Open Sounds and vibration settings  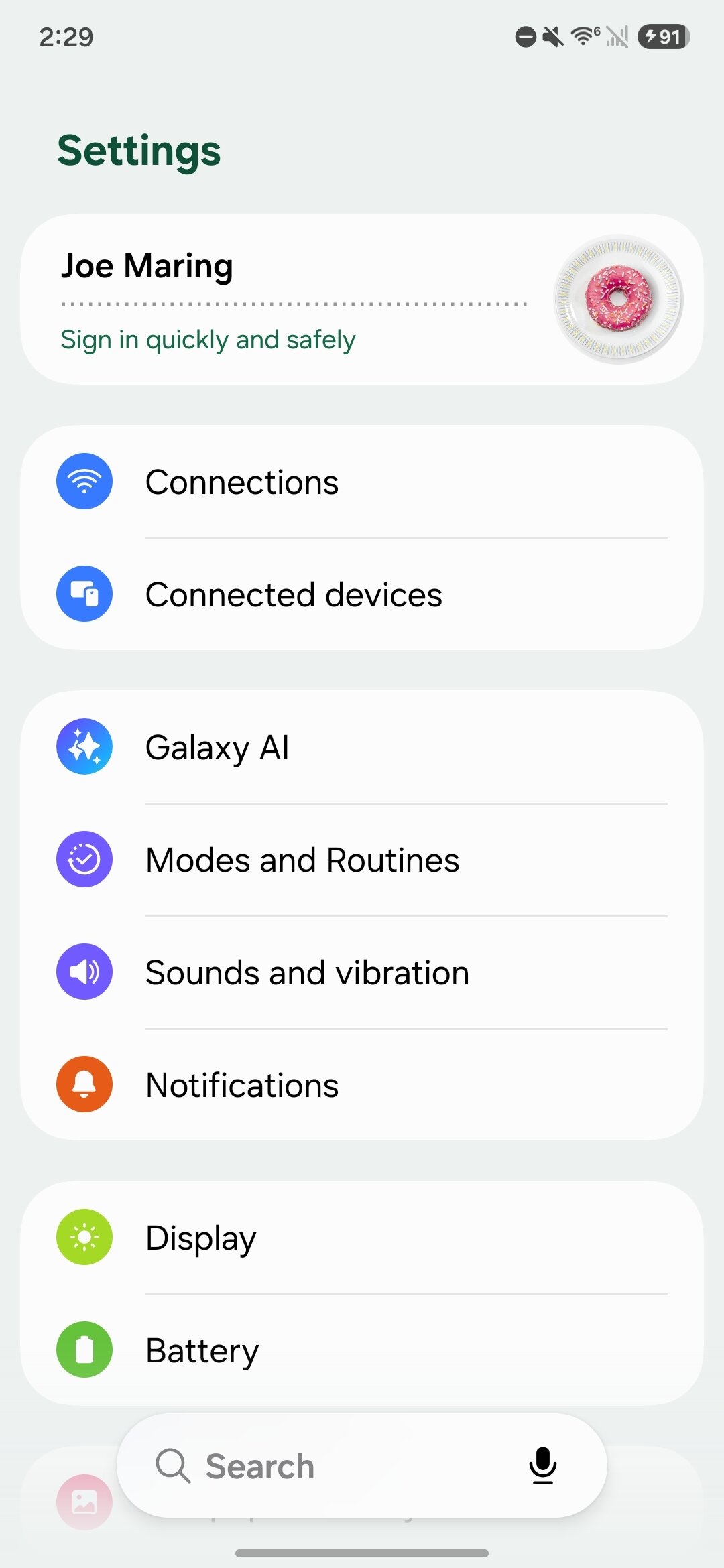tap(362, 972)
